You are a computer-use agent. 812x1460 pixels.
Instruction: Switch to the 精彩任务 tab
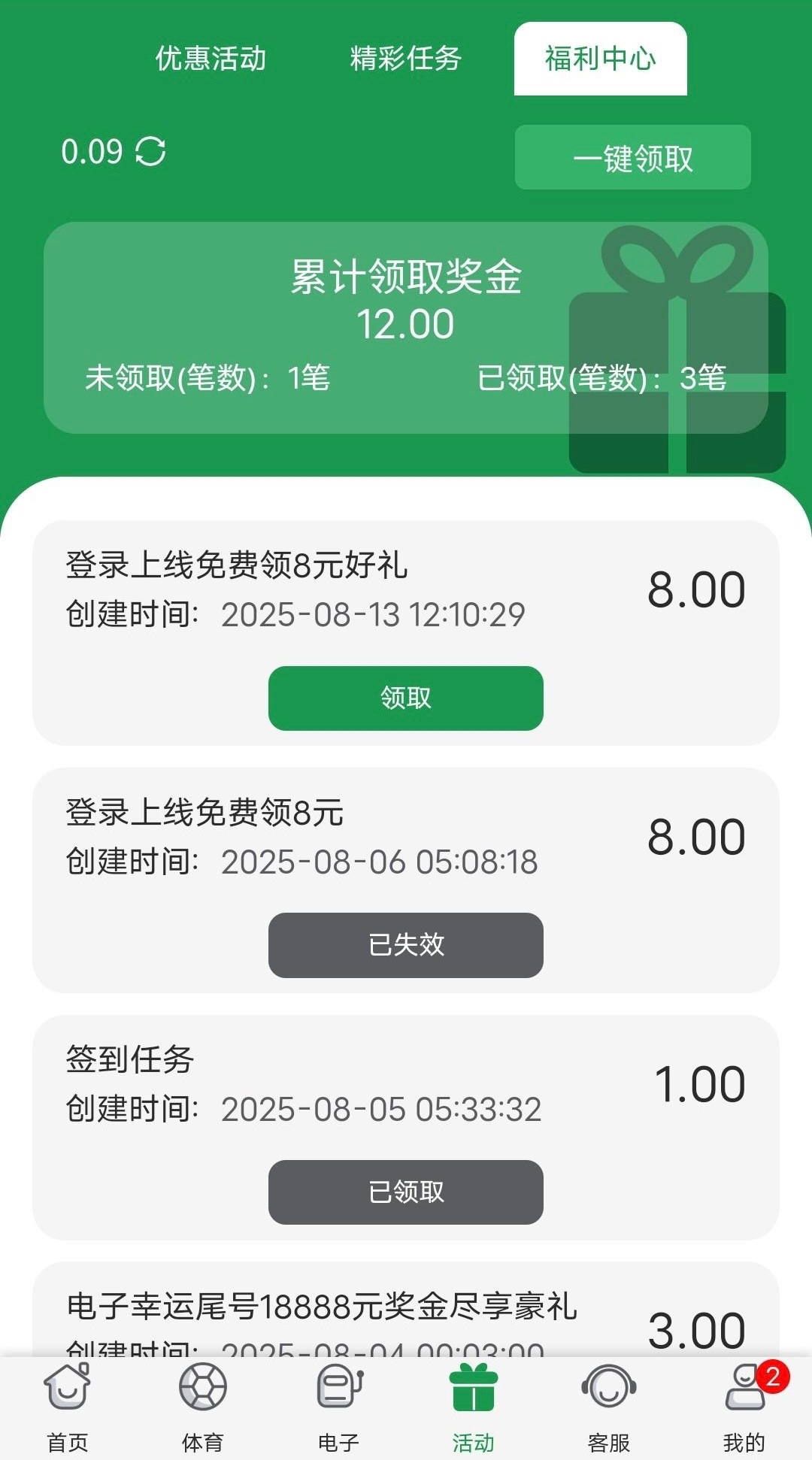point(405,59)
